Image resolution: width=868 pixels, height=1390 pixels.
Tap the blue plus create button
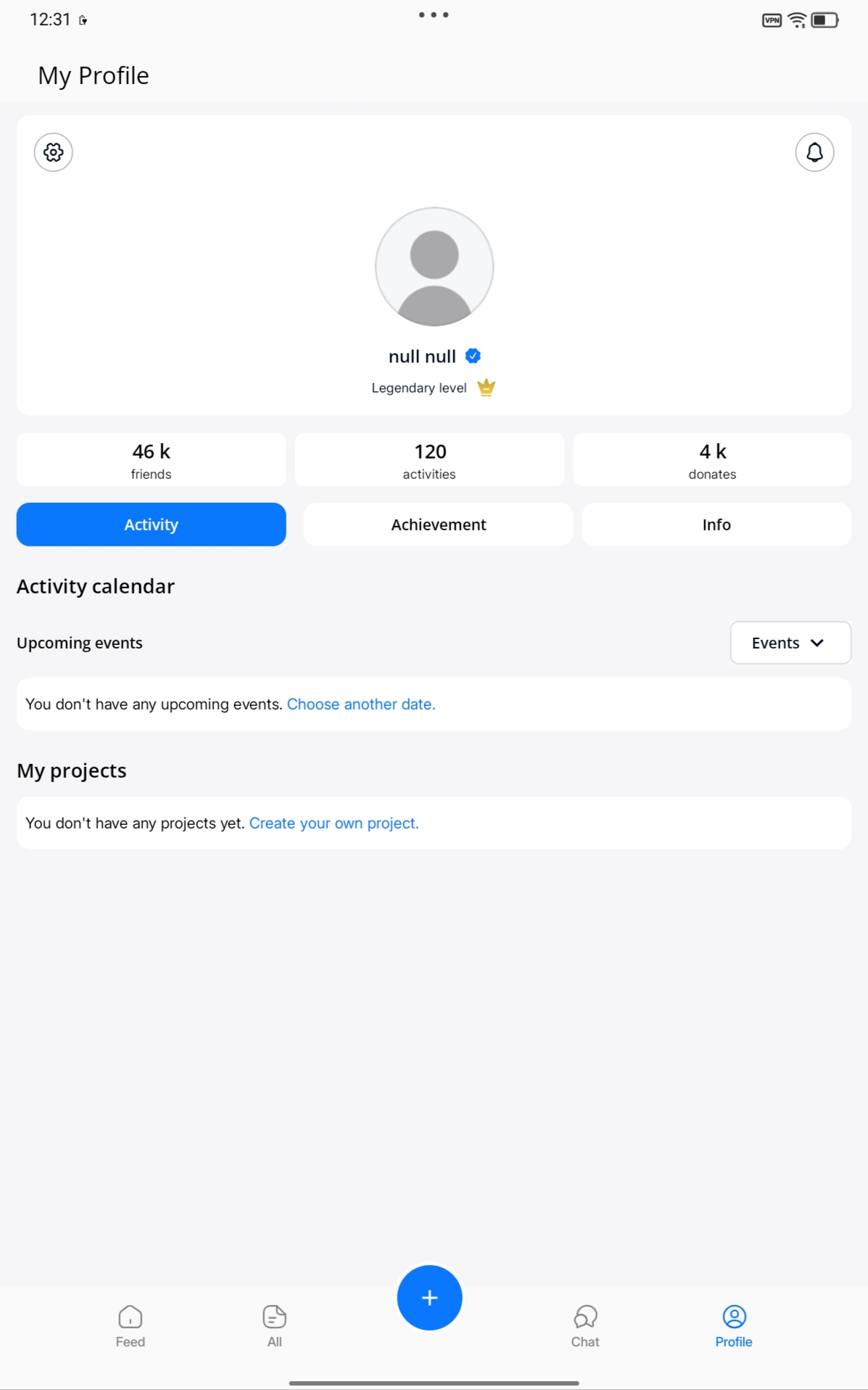coord(429,1298)
